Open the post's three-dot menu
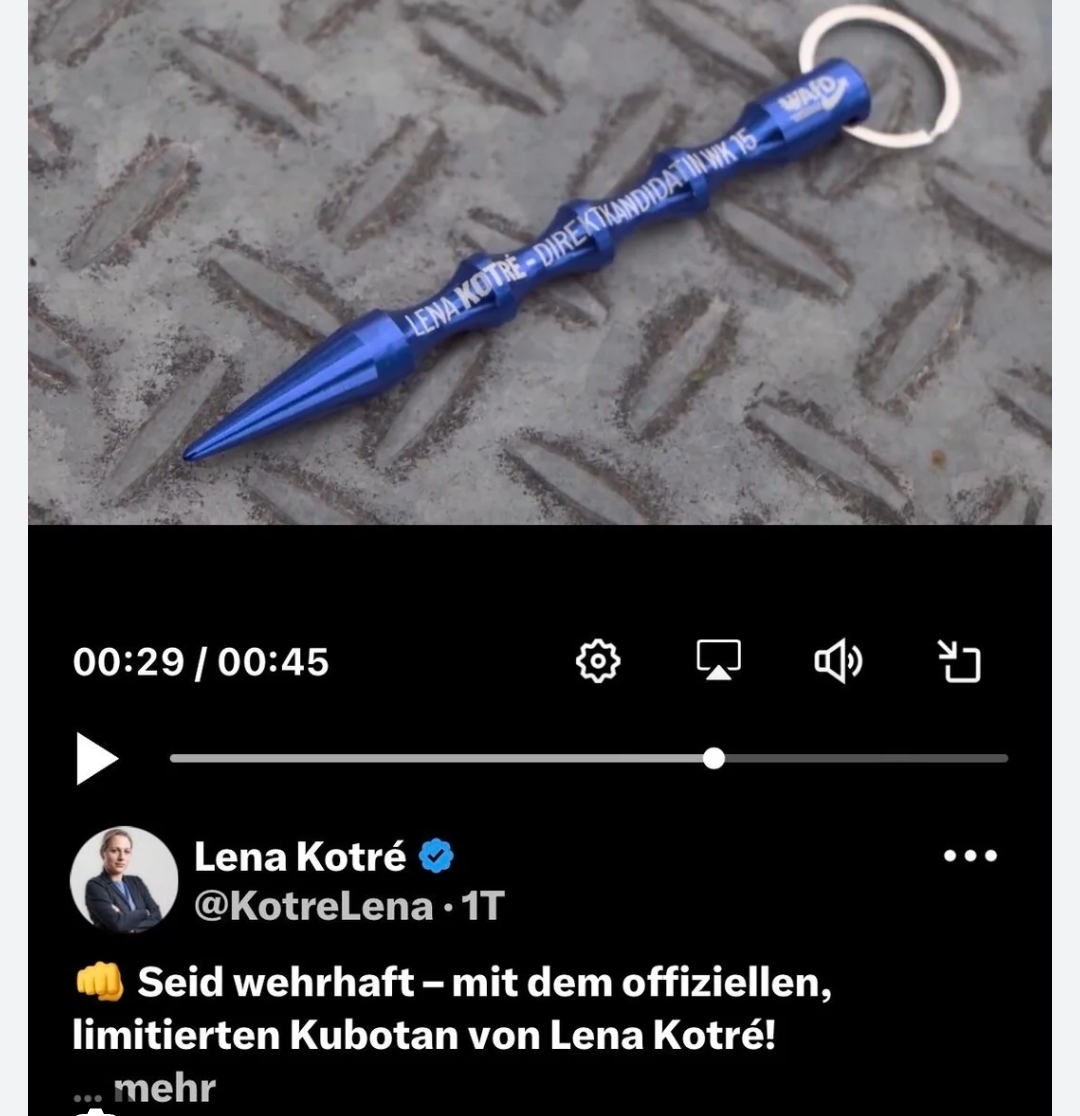The image size is (1080, 1116). (970, 856)
